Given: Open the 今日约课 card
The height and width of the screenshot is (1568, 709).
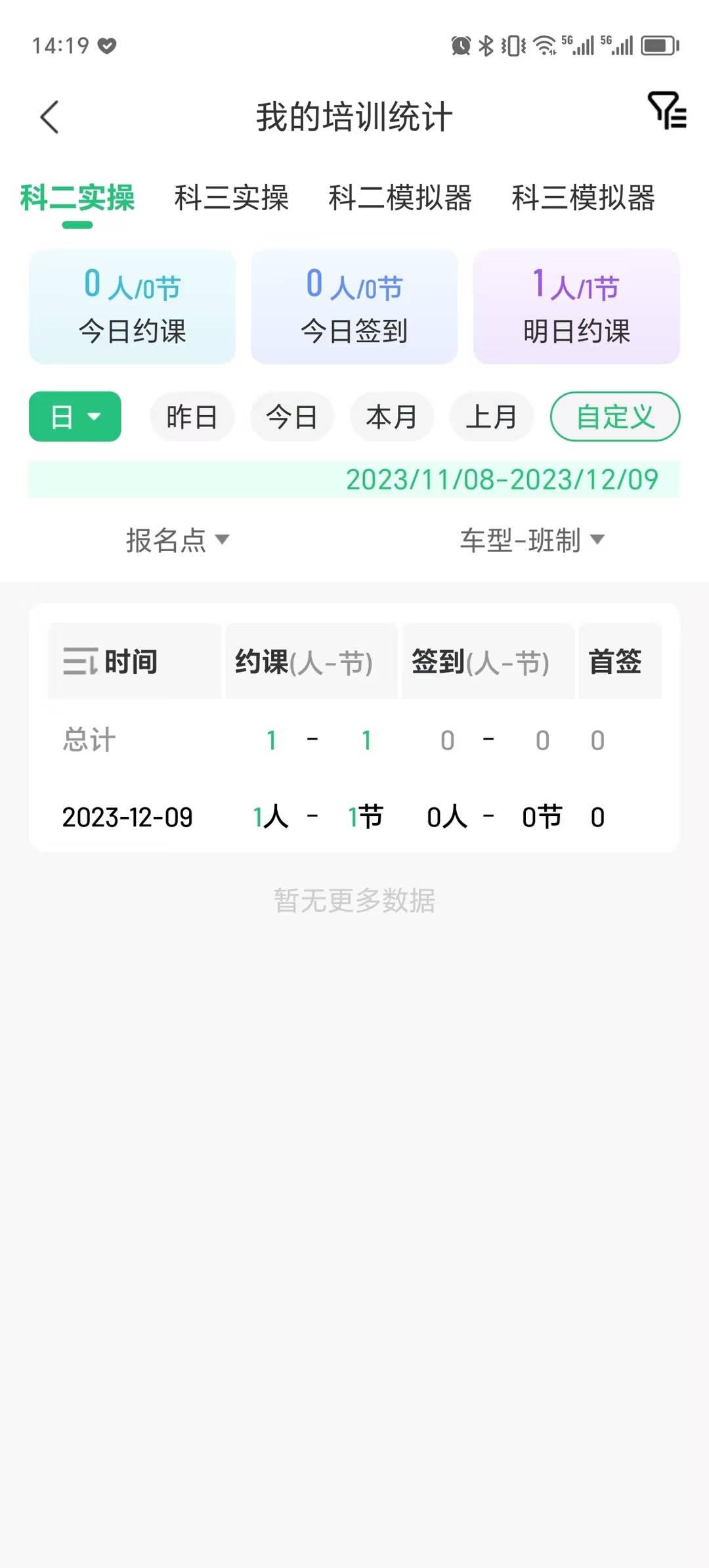Looking at the screenshot, I should 132,306.
